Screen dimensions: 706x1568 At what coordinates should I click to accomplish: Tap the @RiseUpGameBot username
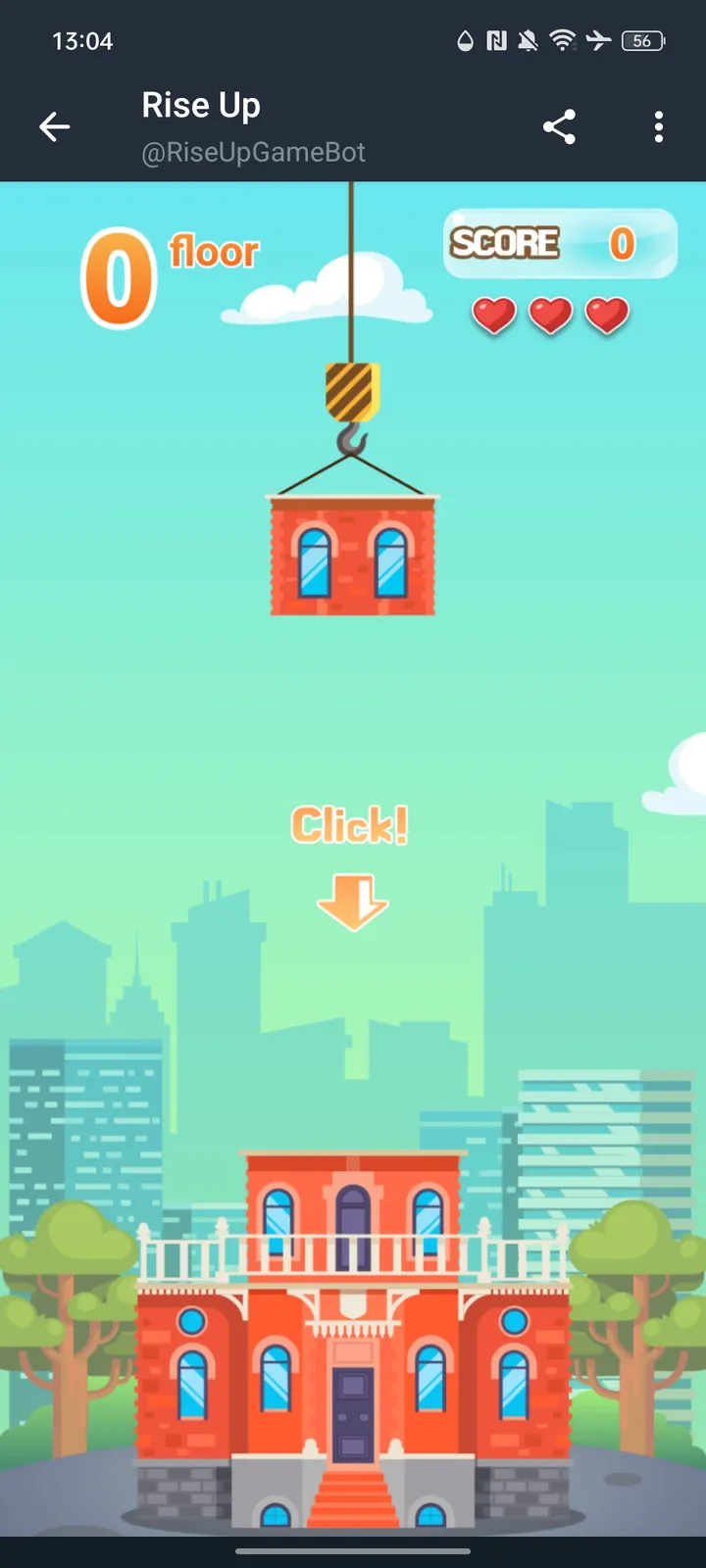point(254,152)
